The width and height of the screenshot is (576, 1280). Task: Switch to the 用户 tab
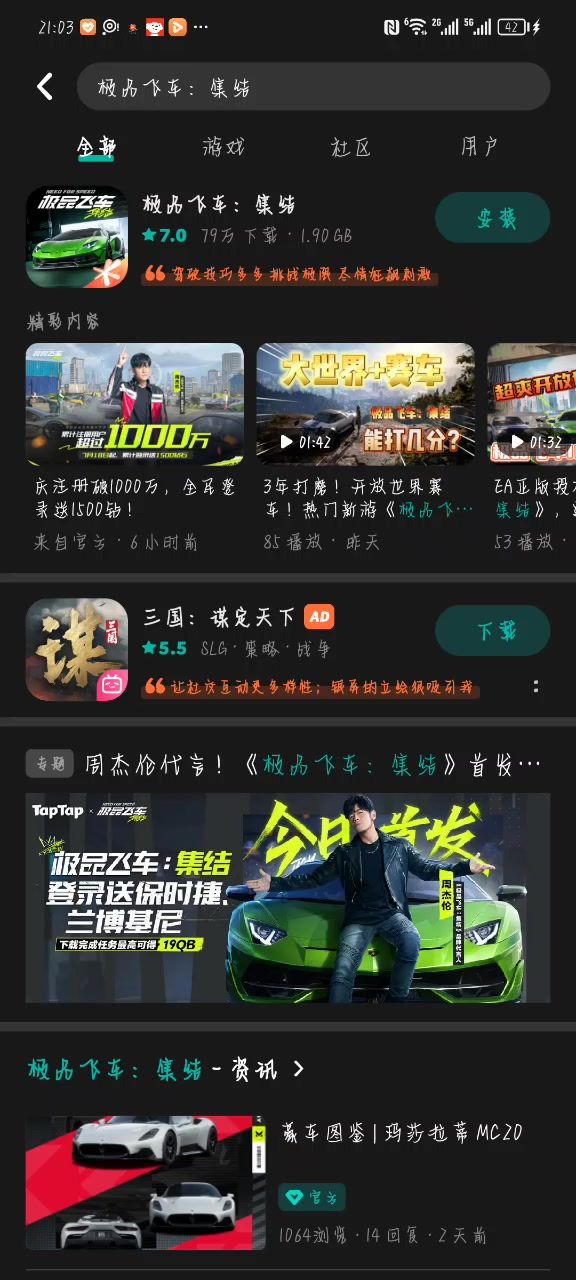coord(479,147)
